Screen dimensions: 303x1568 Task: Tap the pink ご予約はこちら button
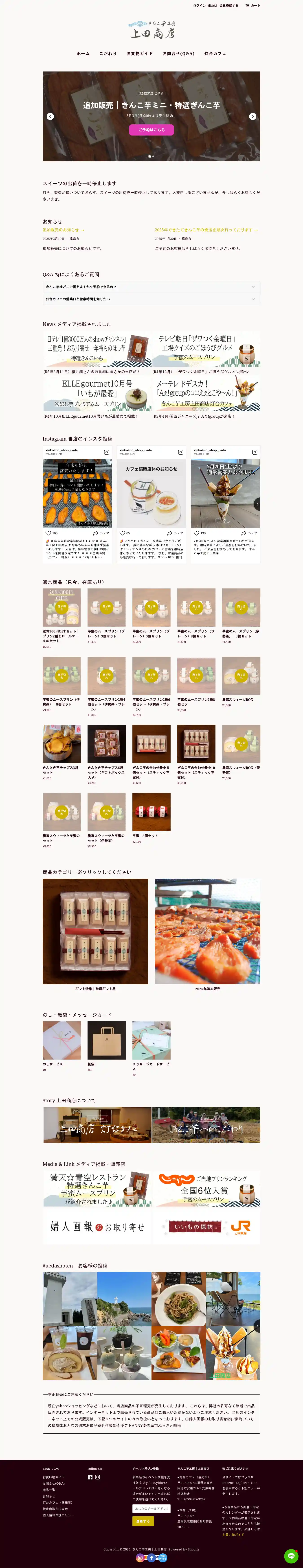[151, 130]
